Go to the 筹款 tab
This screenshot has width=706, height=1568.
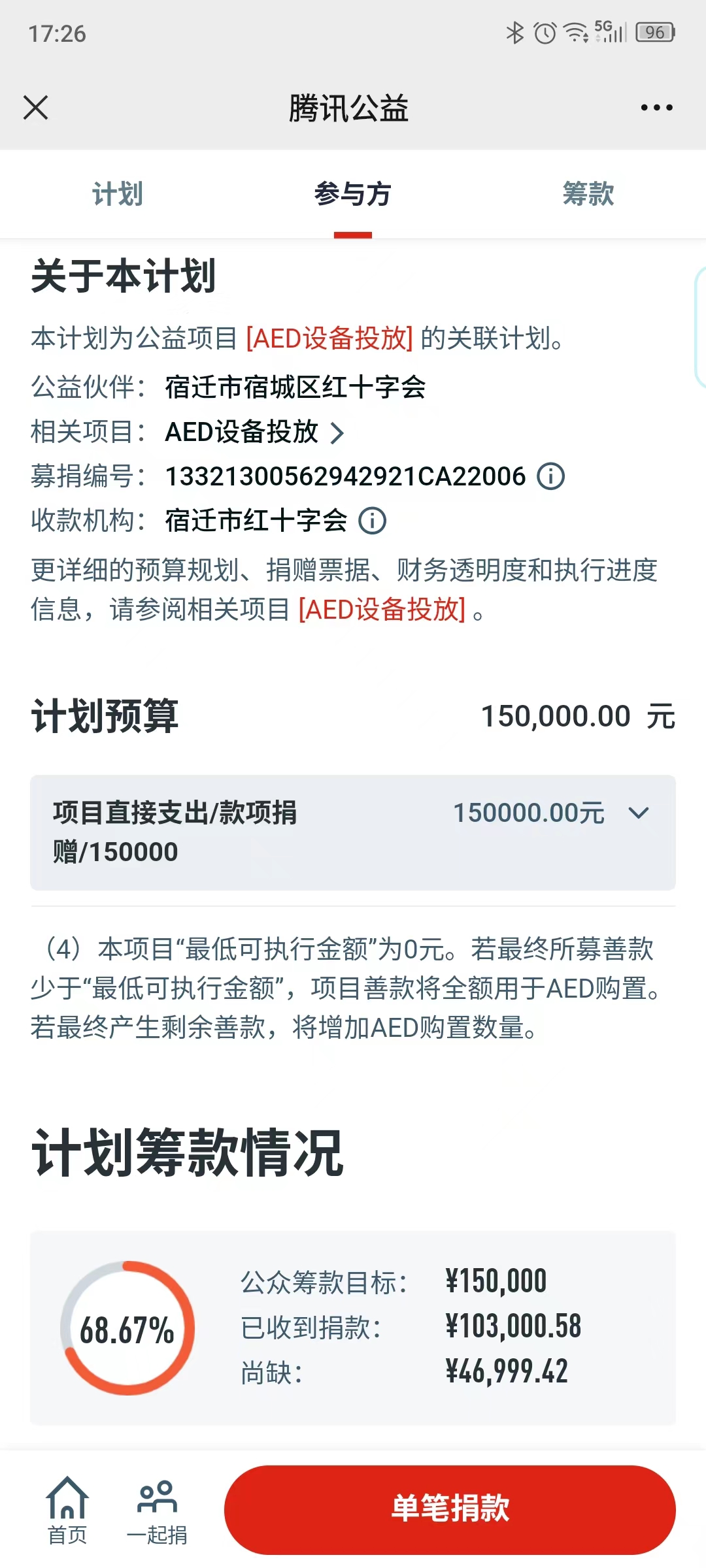click(588, 195)
